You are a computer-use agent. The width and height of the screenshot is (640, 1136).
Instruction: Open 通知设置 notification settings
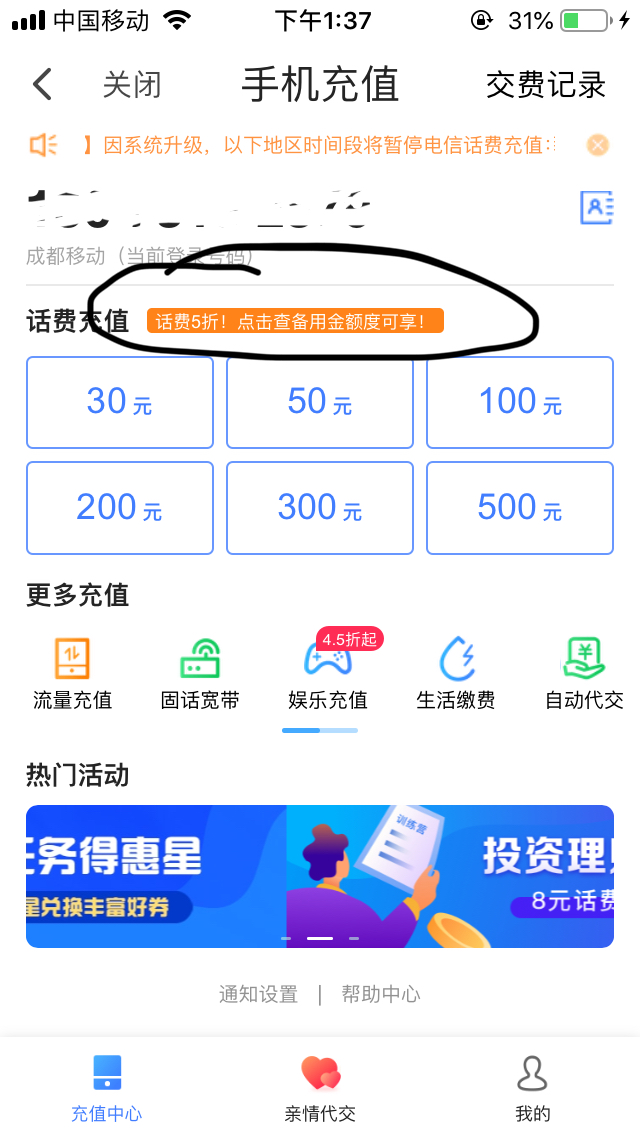(258, 994)
